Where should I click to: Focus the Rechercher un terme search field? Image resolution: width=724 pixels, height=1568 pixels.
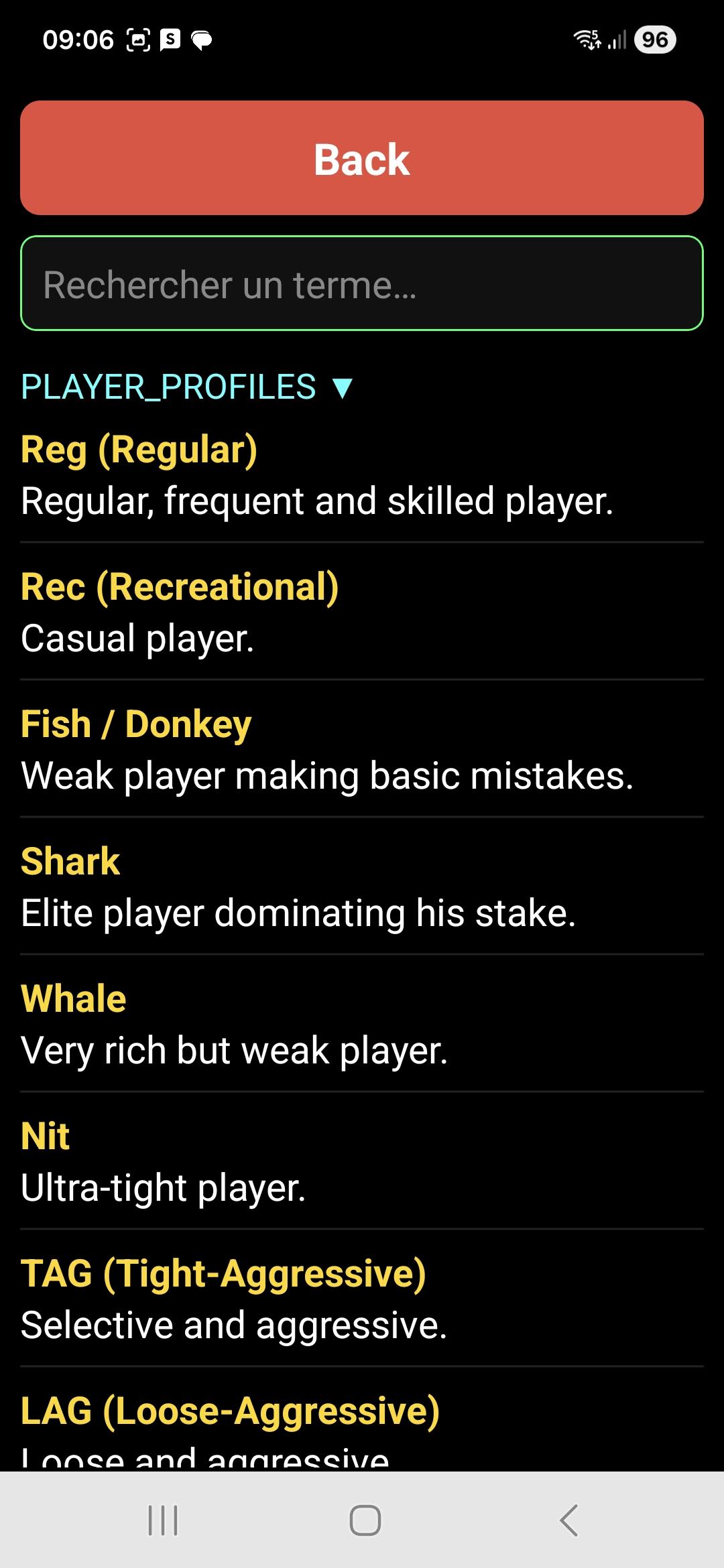pyautogui.click(x=362, y=283)
